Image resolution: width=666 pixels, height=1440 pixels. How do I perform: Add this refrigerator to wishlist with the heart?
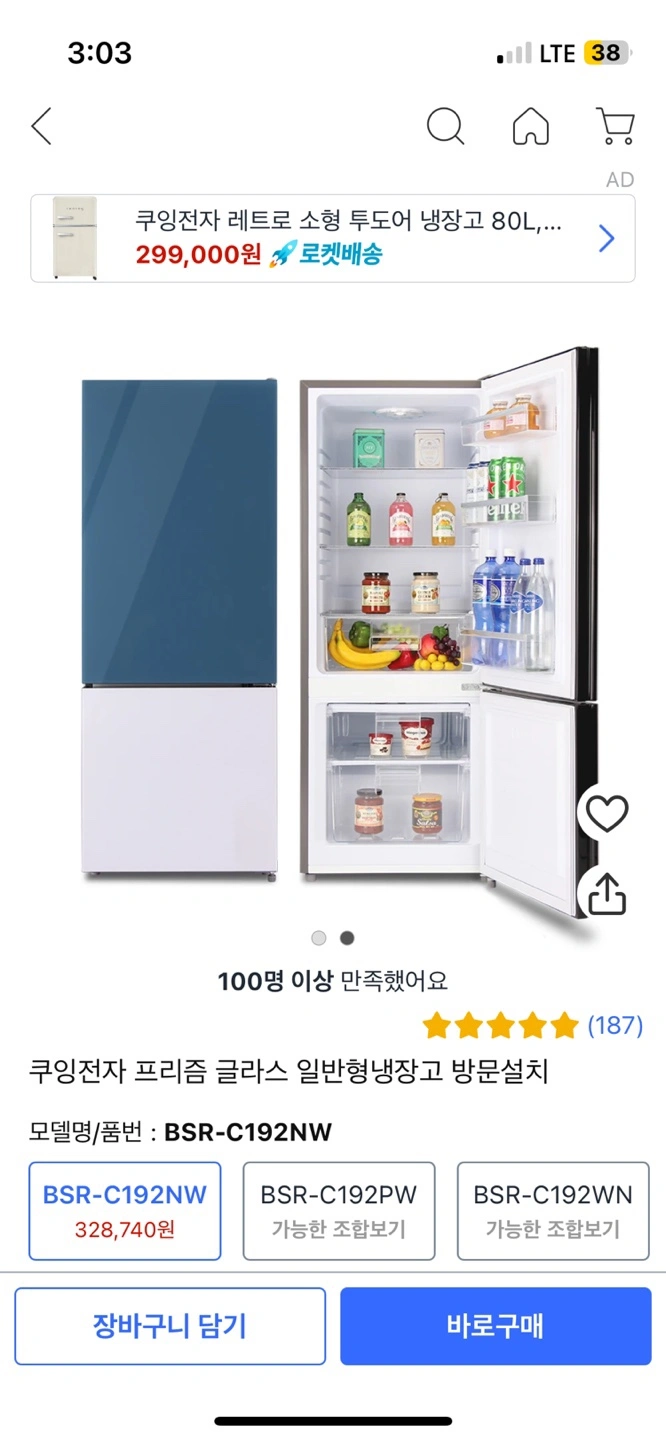click(606, 814)
